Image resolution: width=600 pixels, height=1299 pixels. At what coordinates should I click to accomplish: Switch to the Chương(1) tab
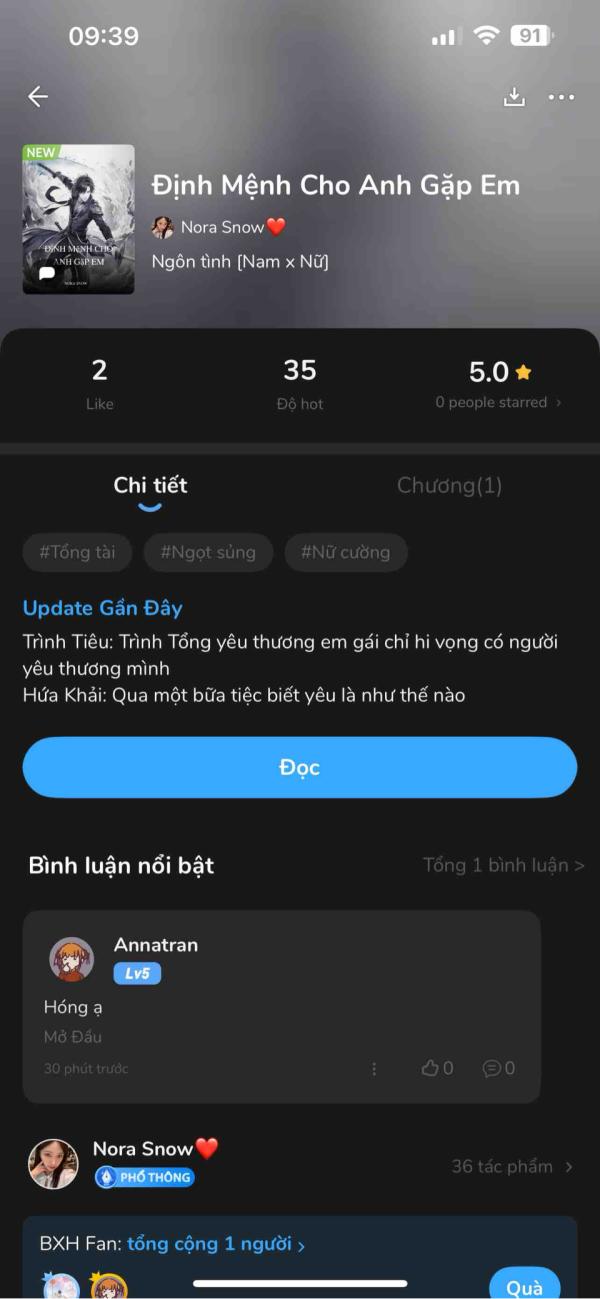pyautogui.click(x=449, y=486)
